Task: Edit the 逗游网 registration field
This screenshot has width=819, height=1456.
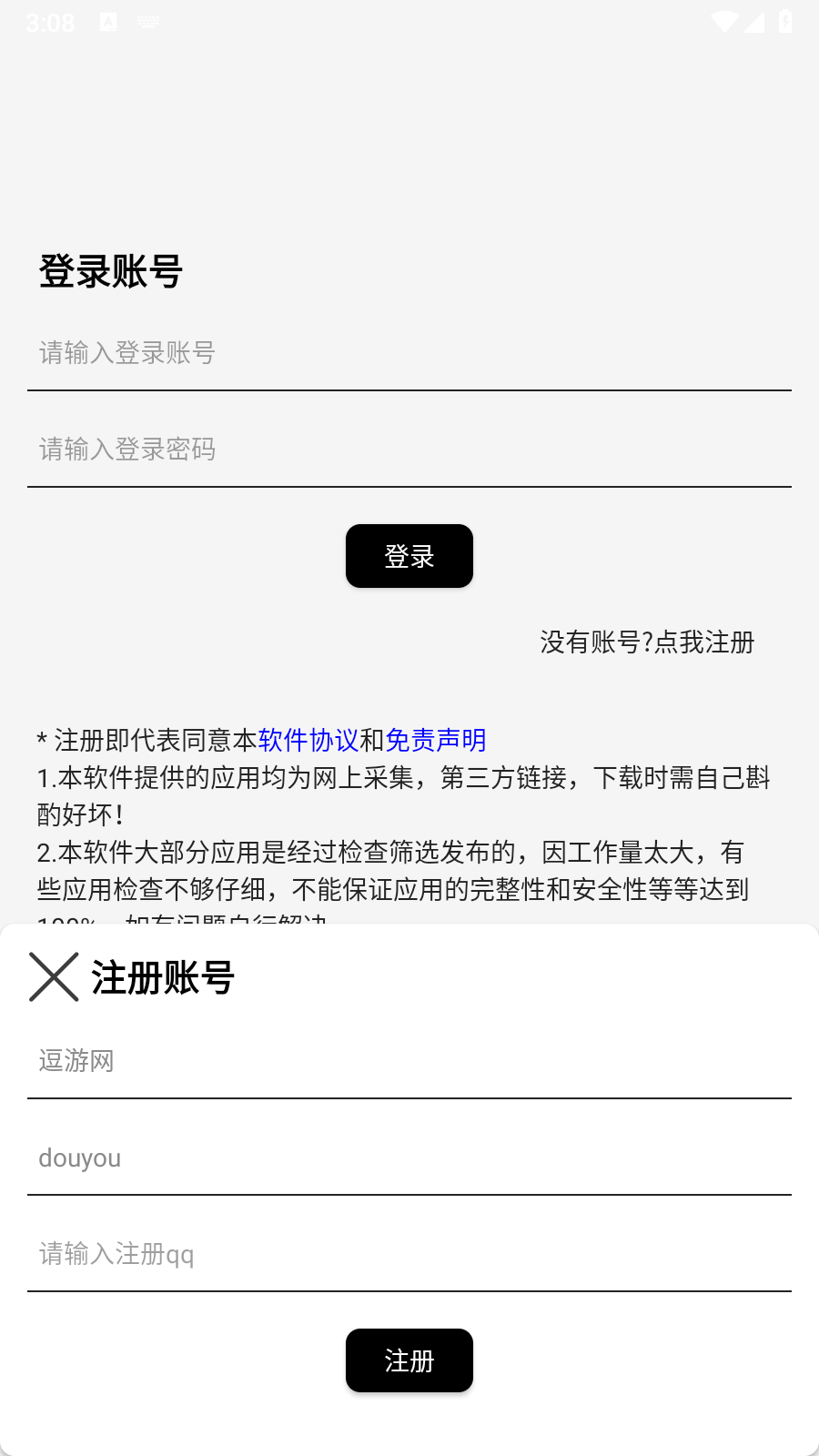Action: [409, 1061]
